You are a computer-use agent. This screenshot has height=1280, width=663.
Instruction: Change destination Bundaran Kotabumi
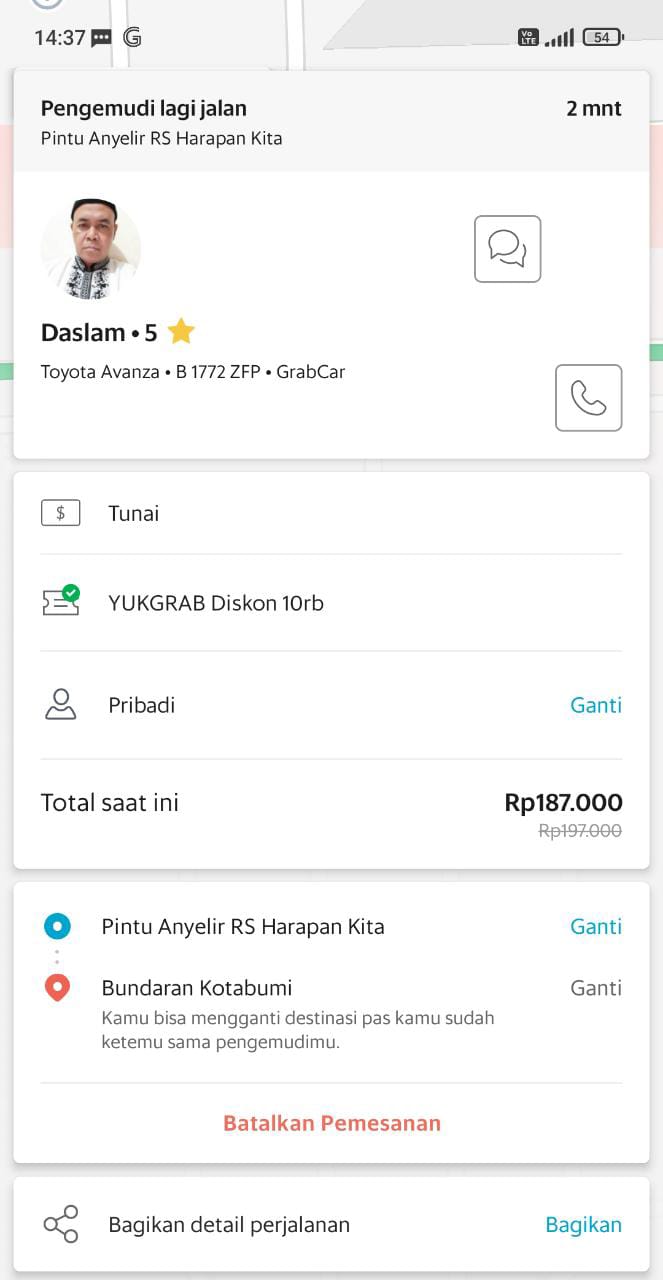[x=595, y=988]
